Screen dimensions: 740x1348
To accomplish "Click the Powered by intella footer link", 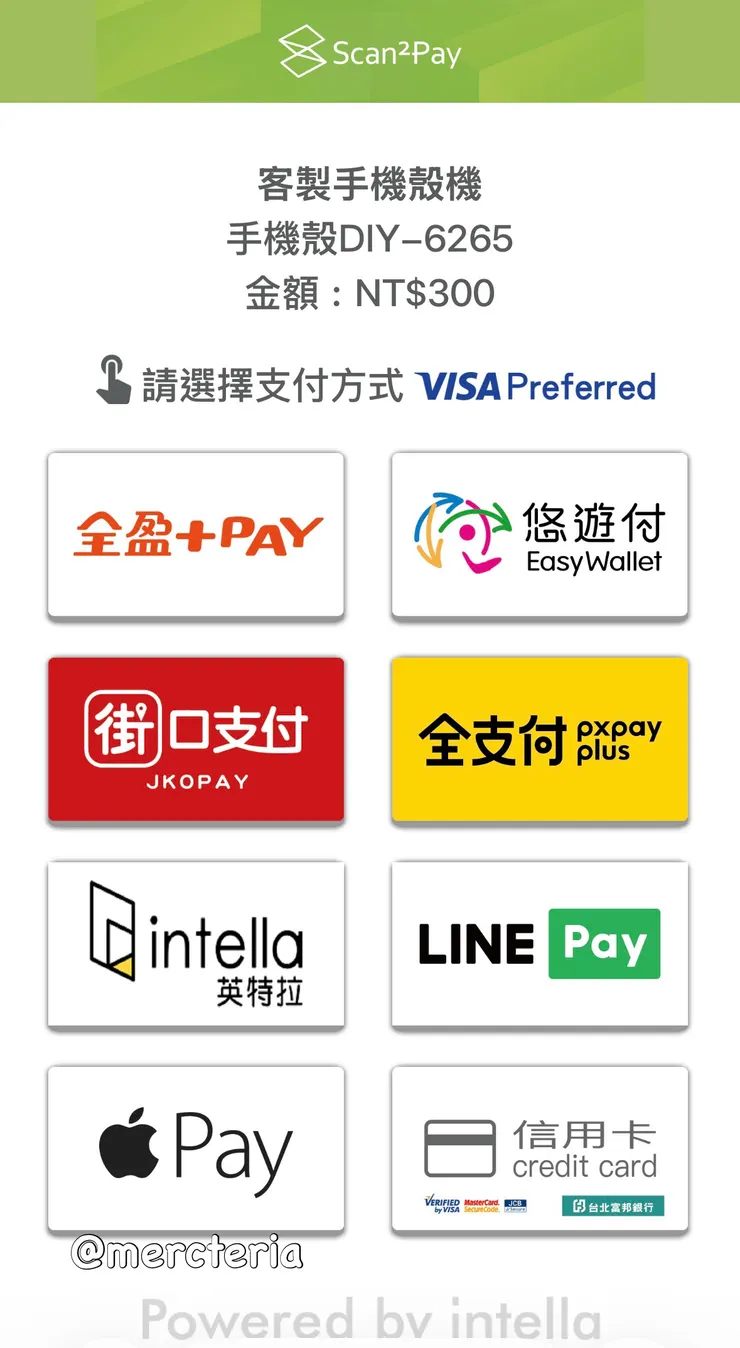I will (370, 1320).
